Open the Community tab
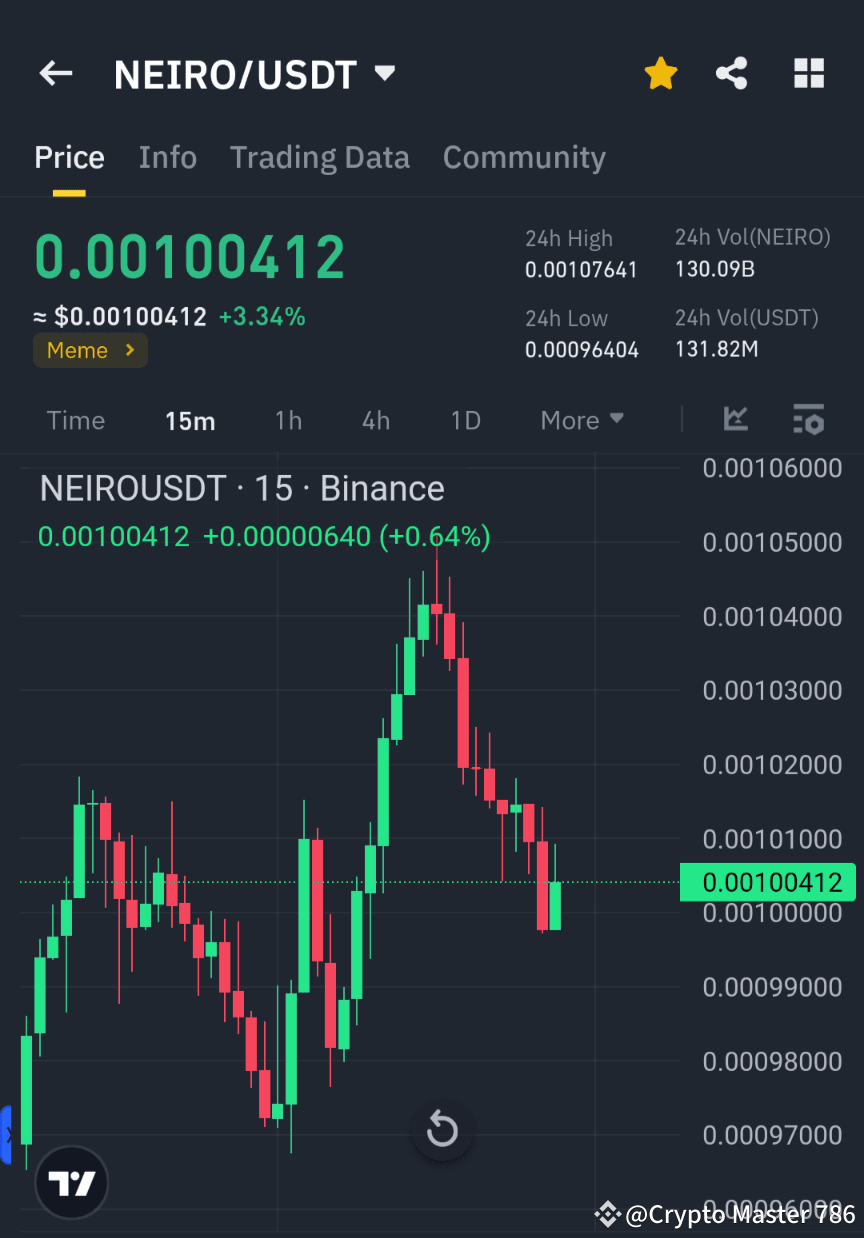Image resolution: width=864 pixels, height=1238 pixels. (x=524, y=157)
